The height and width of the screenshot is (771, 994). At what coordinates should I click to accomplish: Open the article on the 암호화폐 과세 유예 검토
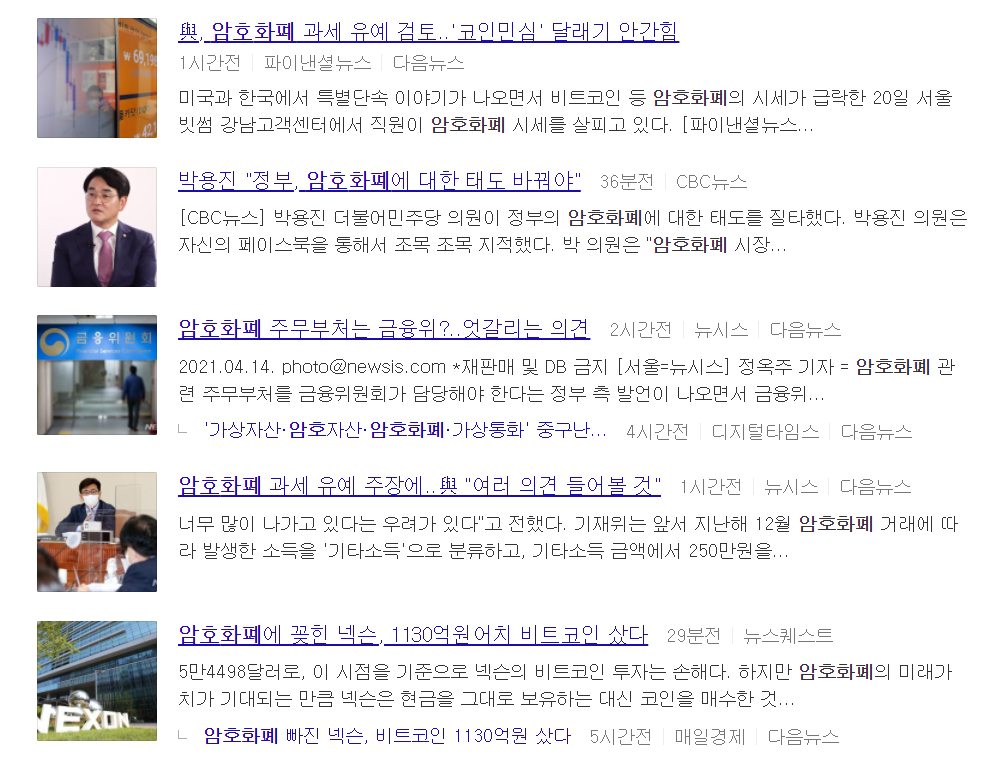point(428,32)
